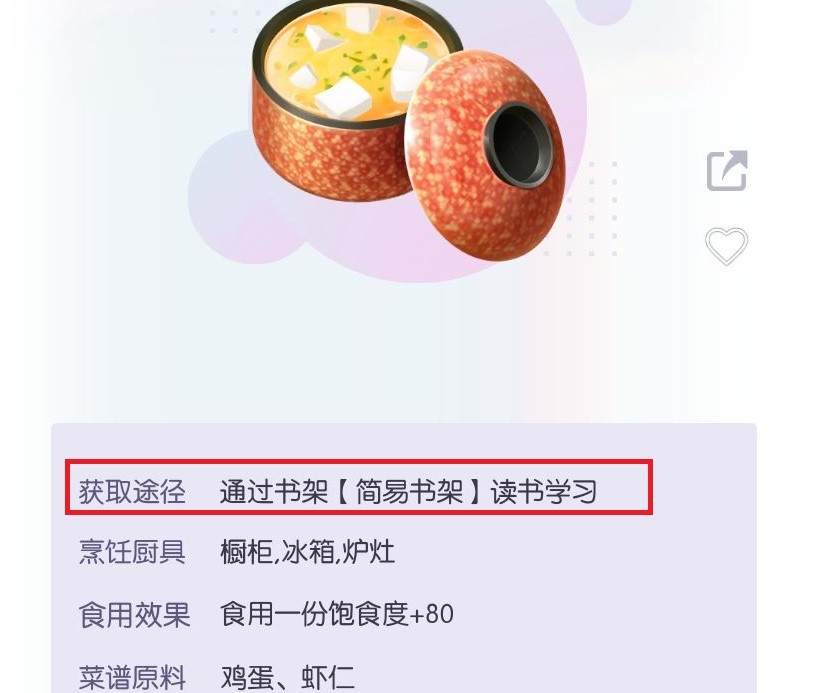
Task: Share this recipe page
Action: tap(727, 171)
